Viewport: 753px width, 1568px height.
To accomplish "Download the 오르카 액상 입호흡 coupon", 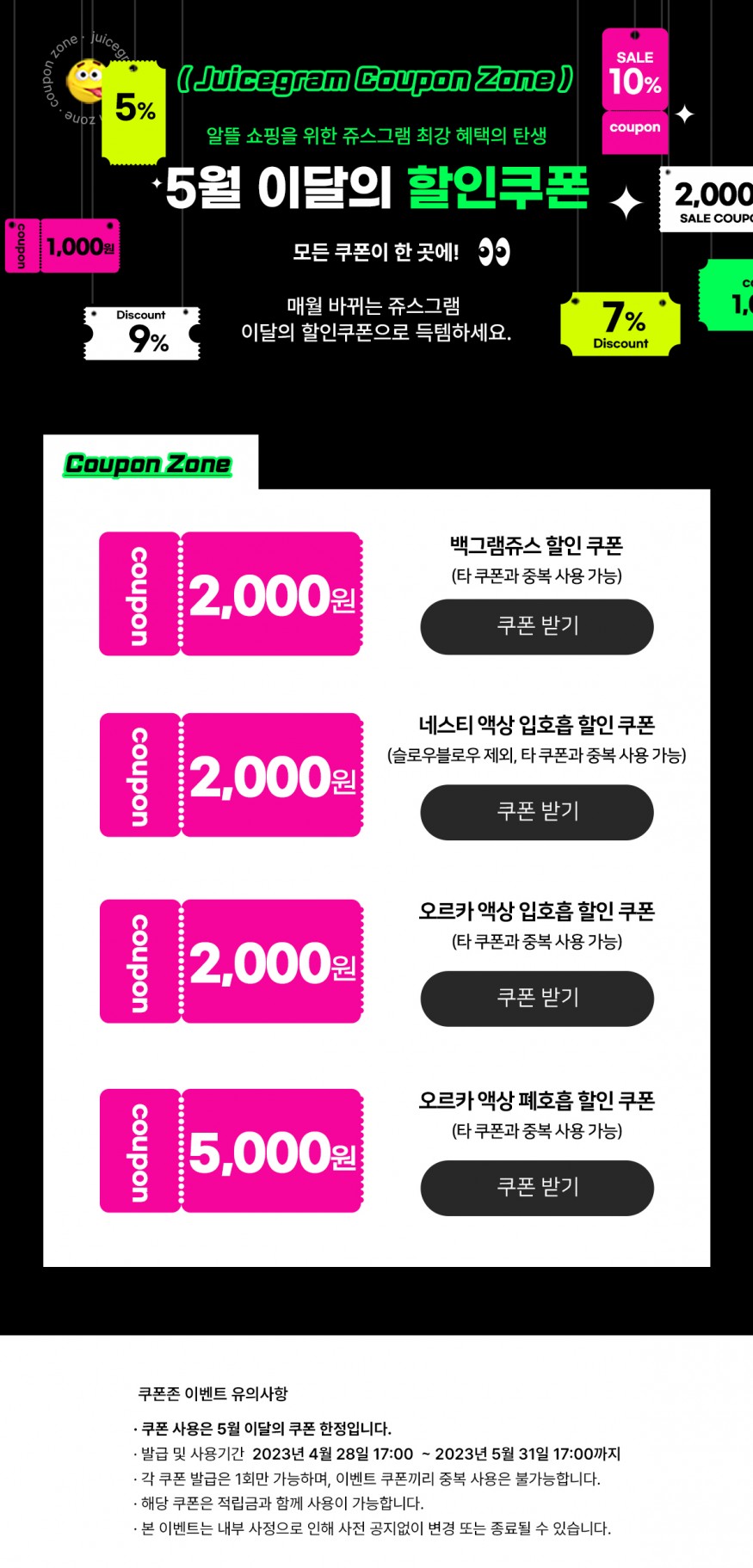I will (x=536, y=998).
